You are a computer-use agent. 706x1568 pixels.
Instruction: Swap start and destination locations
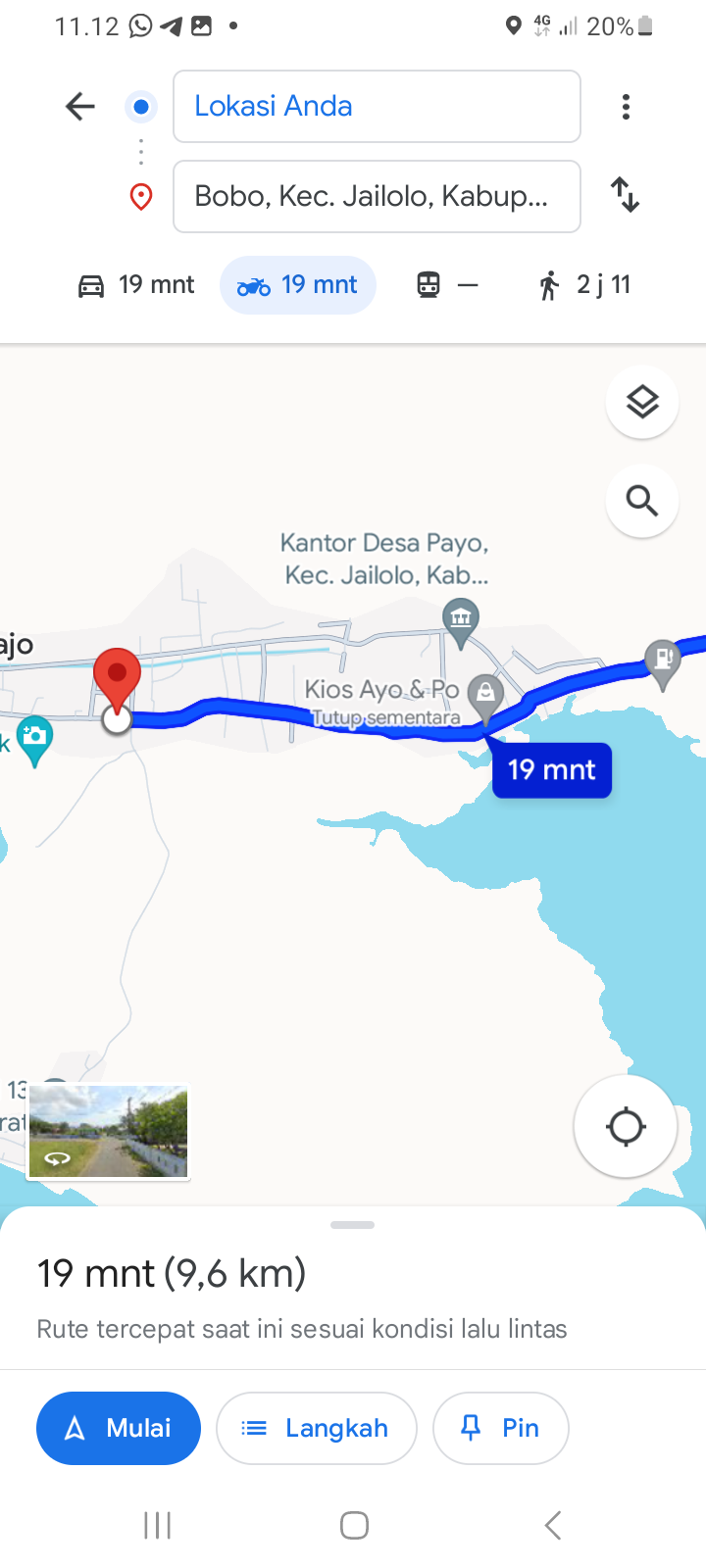pyautogui.click(x=626, y=195)
